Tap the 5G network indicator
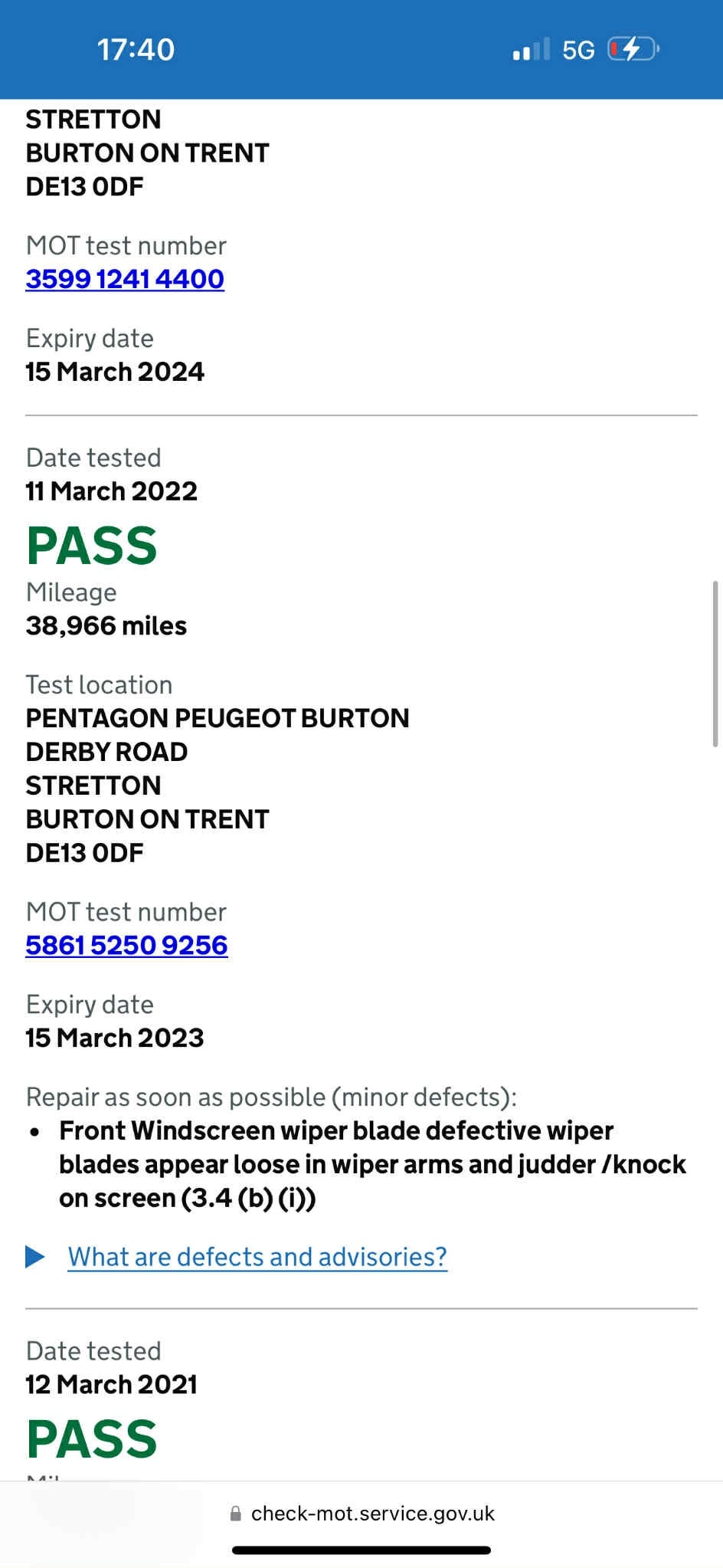723x1568 pixels. pos(578,49)
